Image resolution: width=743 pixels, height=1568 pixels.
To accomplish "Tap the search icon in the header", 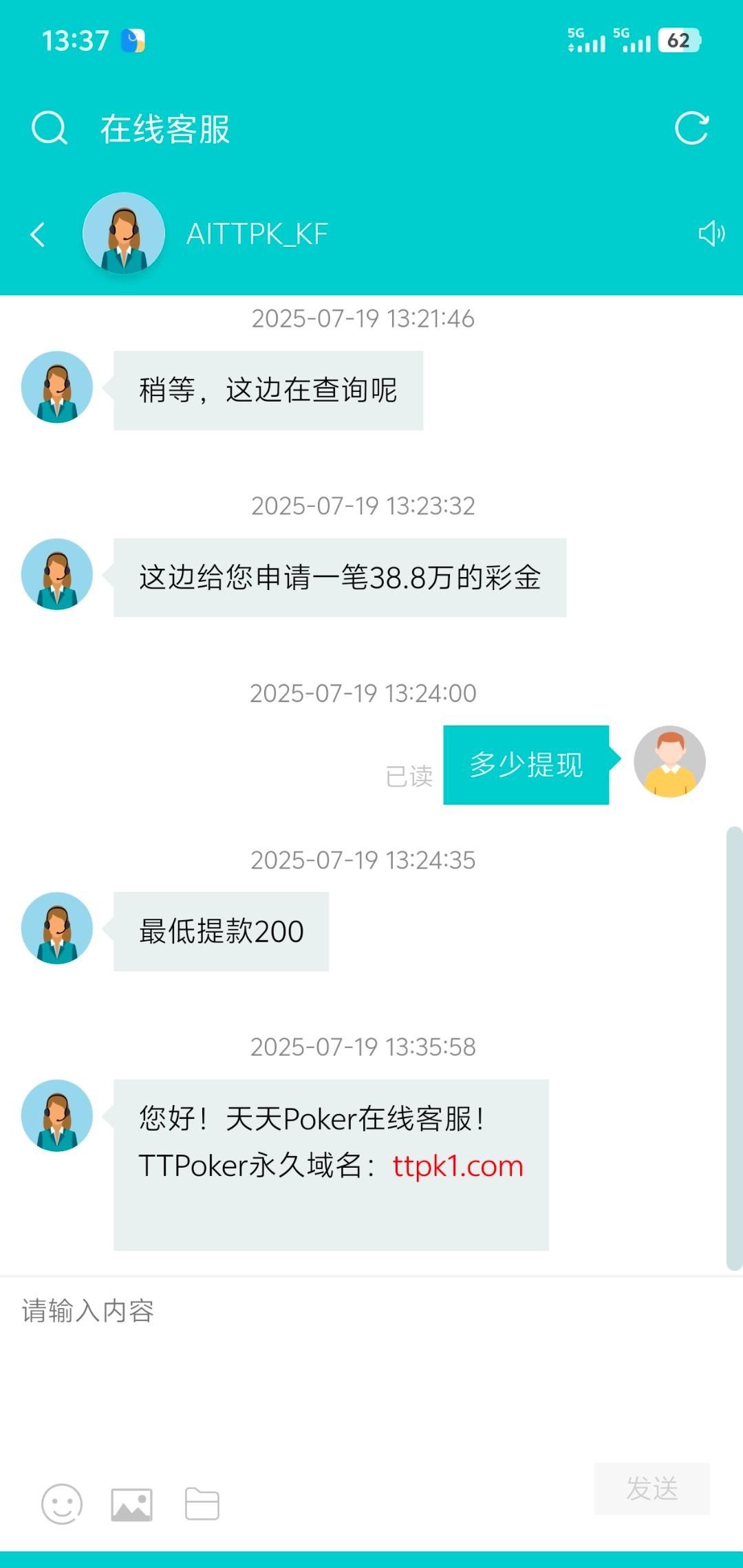I will click(50, 129).
